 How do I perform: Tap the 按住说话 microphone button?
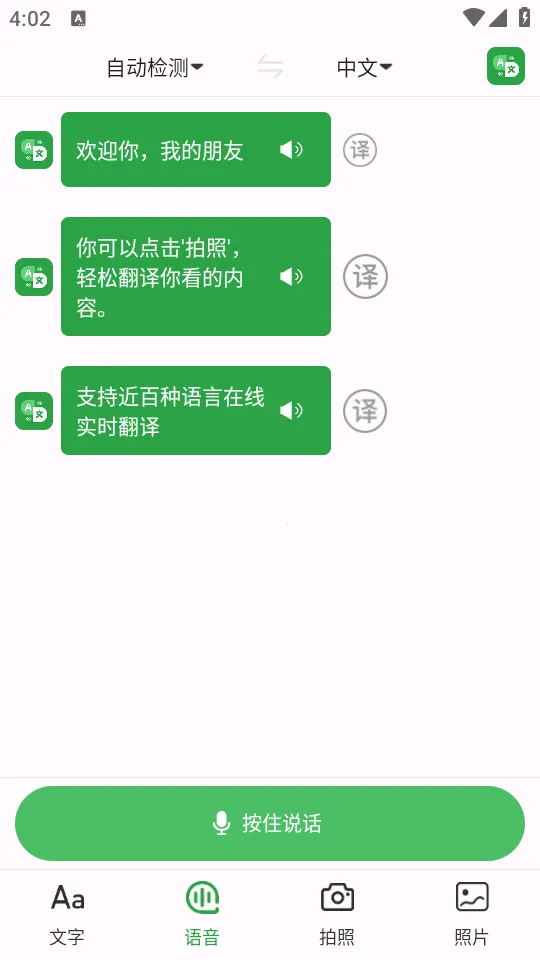[270, 823]
